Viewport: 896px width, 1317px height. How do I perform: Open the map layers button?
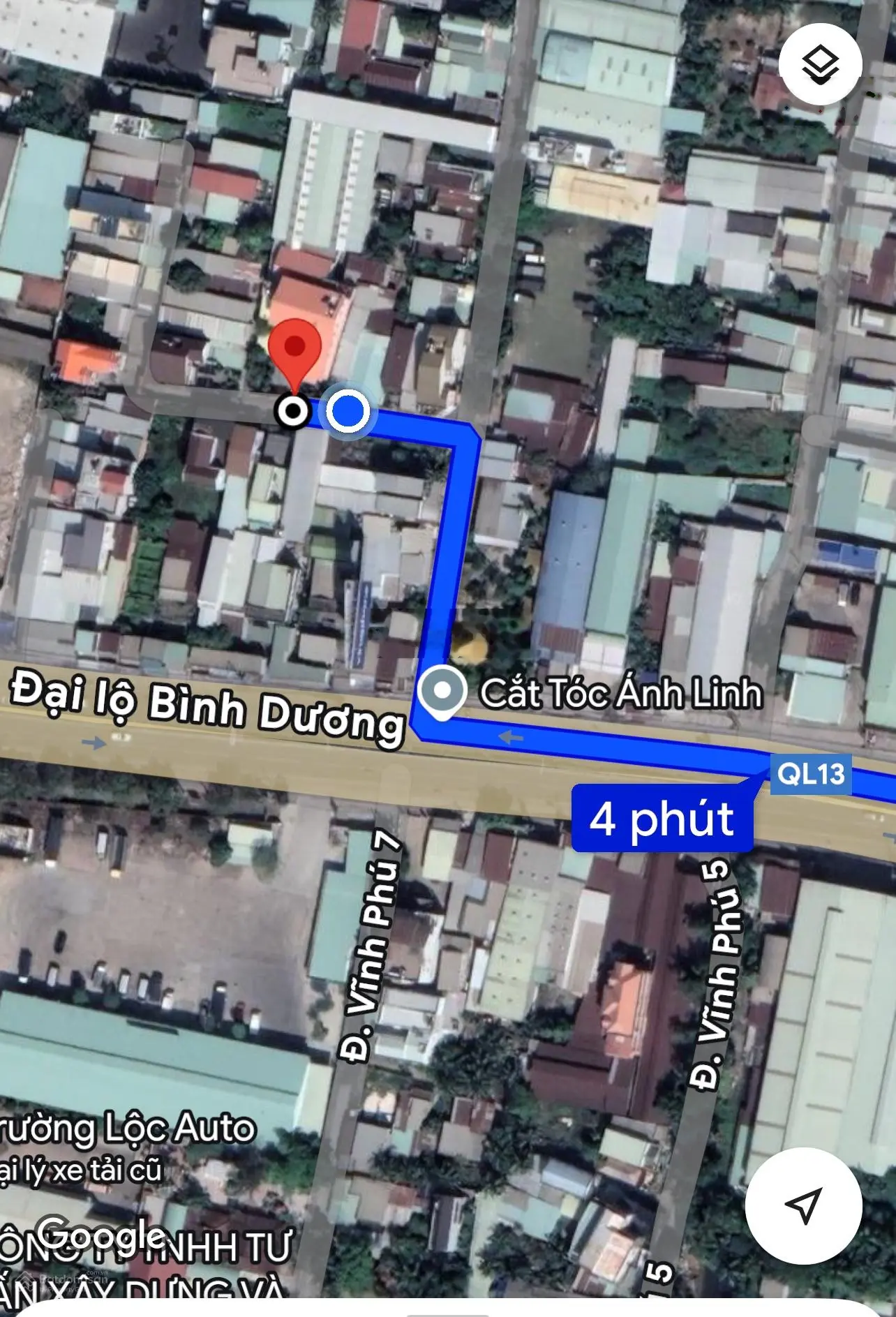(x=820, y=64)
